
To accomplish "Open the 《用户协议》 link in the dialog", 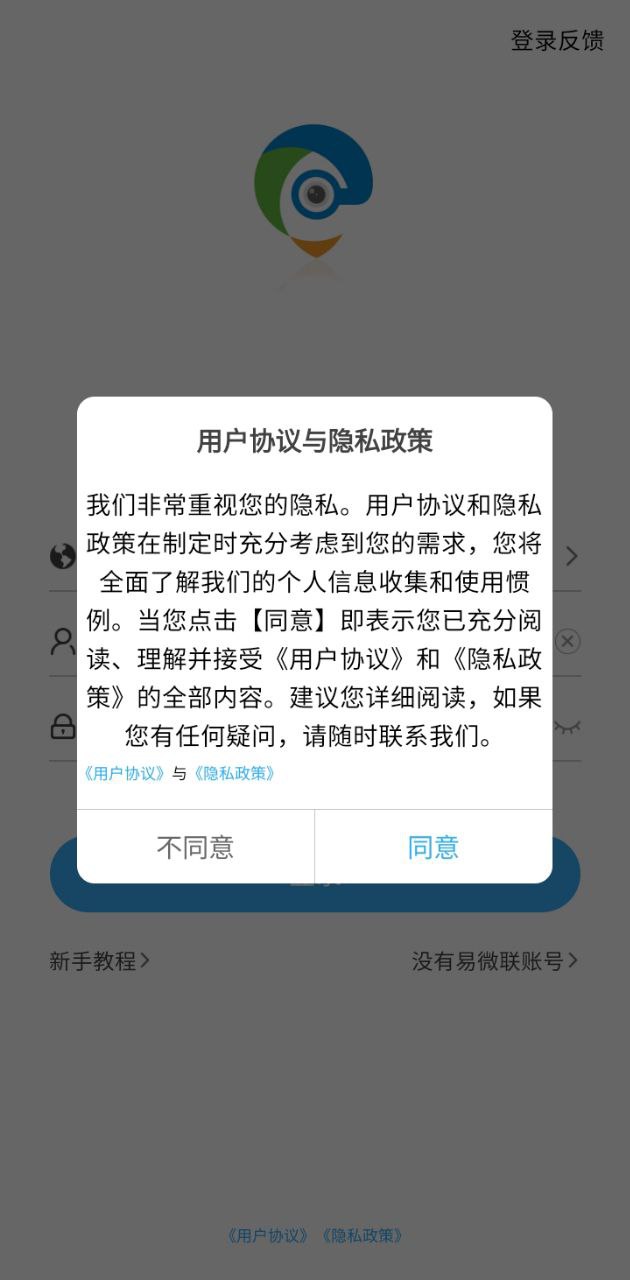I will point(125,773).
